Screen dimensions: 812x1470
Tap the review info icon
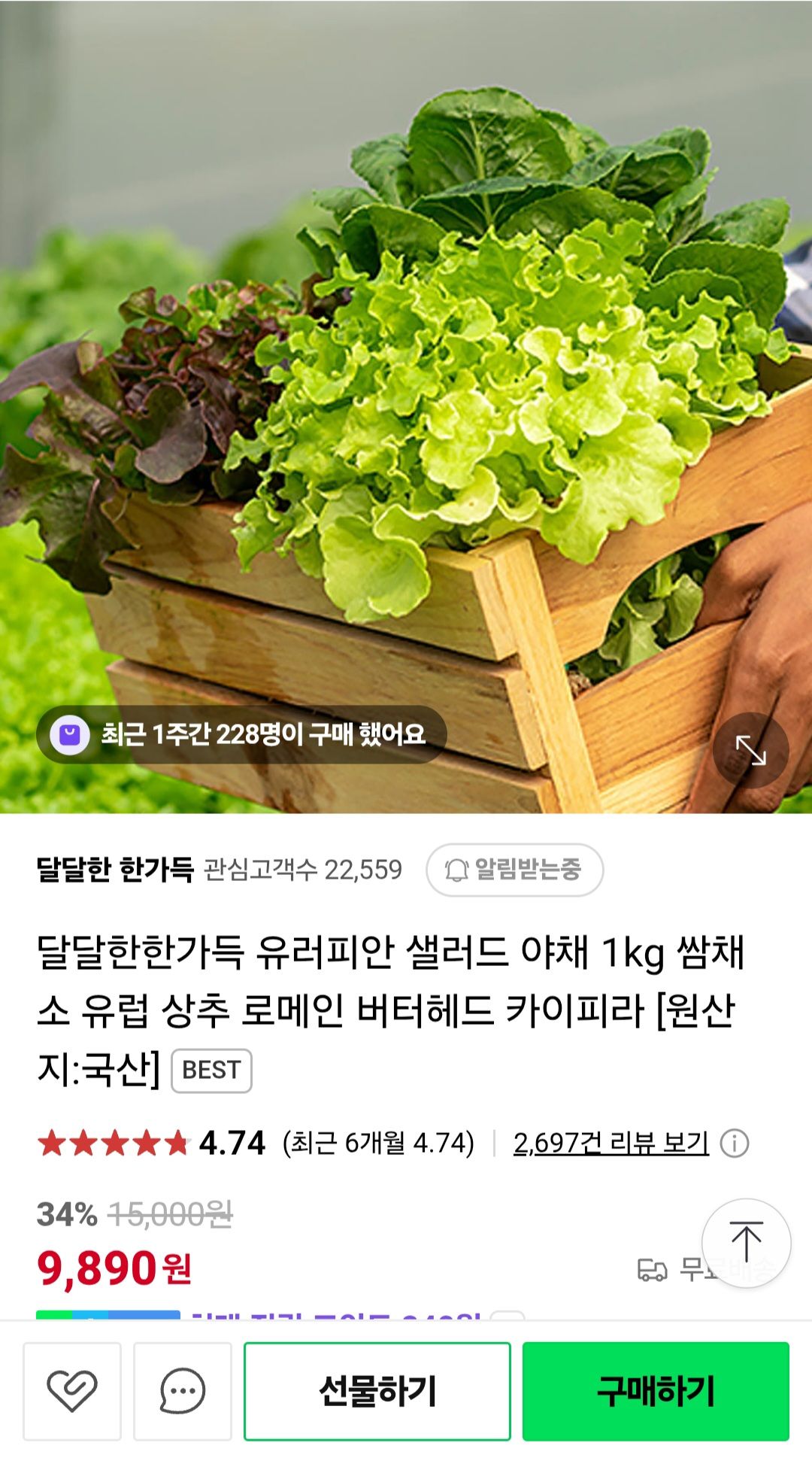point(735,1144)
